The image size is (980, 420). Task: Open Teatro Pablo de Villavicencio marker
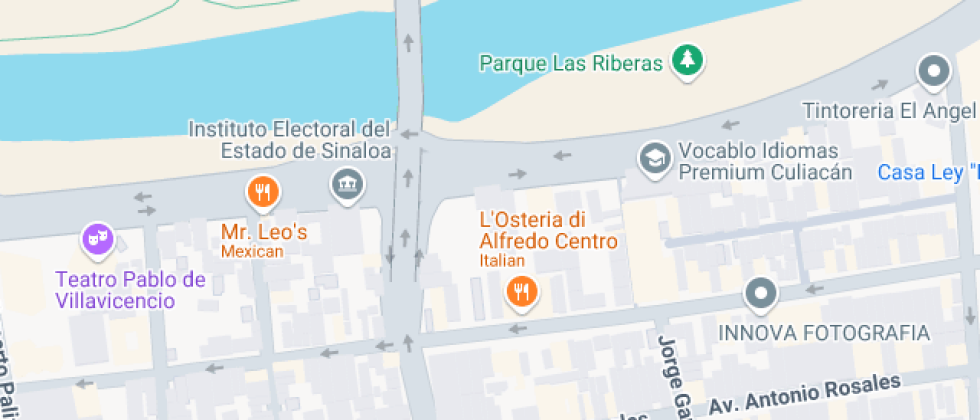pyautogui.click(x=98, y=241)
